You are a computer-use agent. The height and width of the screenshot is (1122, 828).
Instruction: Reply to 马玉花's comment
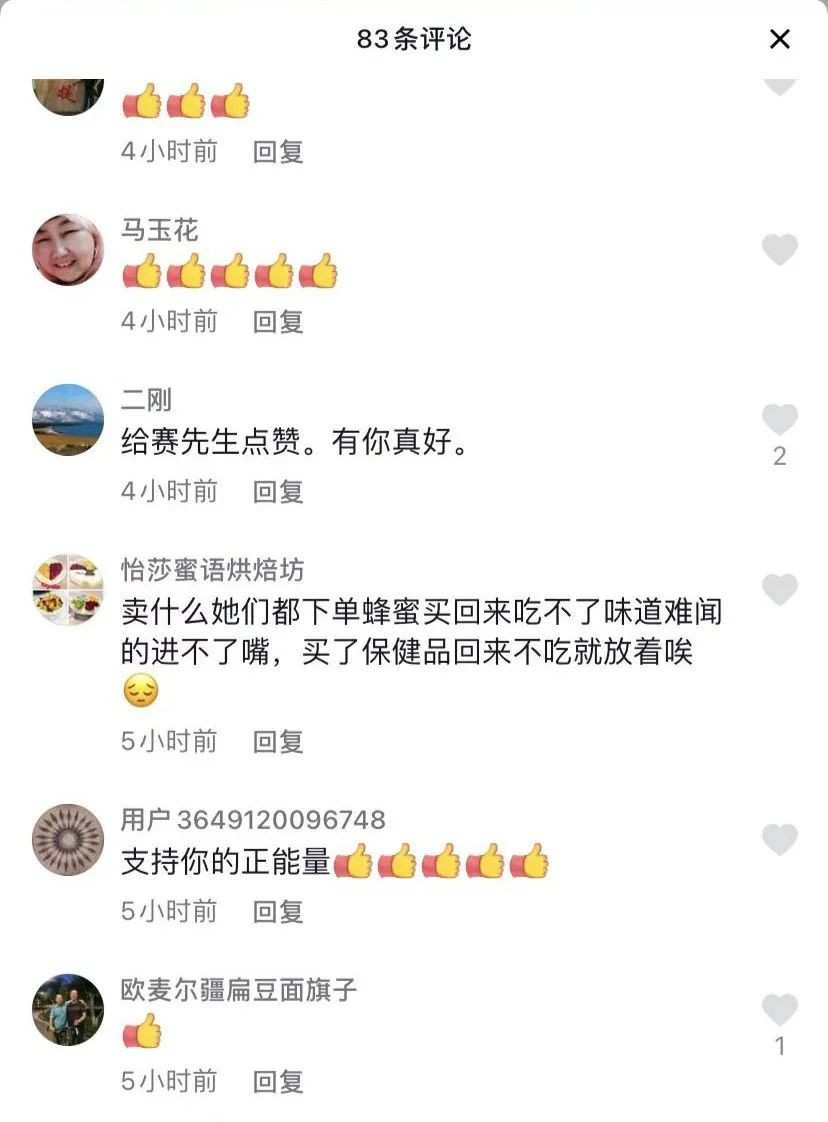click(277, 321)
